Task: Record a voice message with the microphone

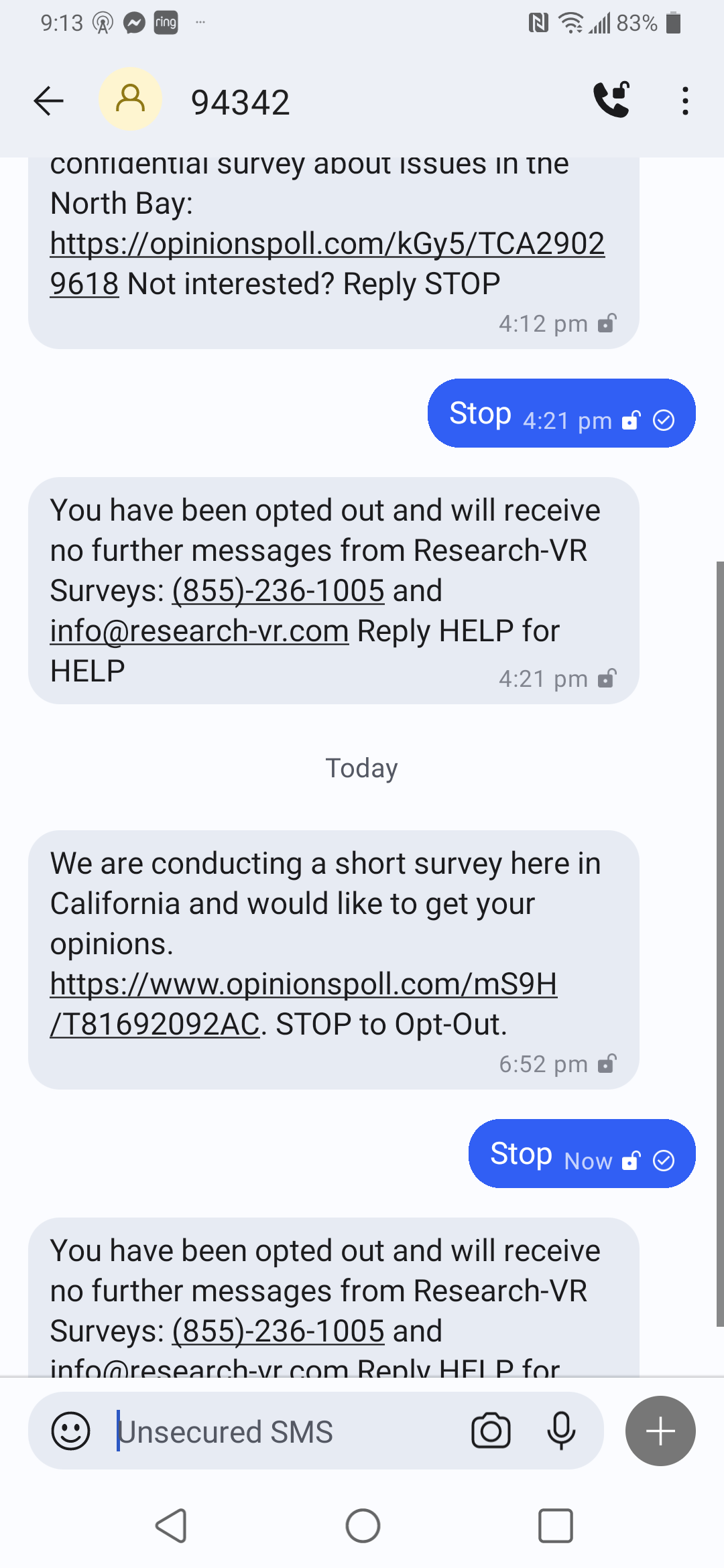Action: coord(561,1431)
